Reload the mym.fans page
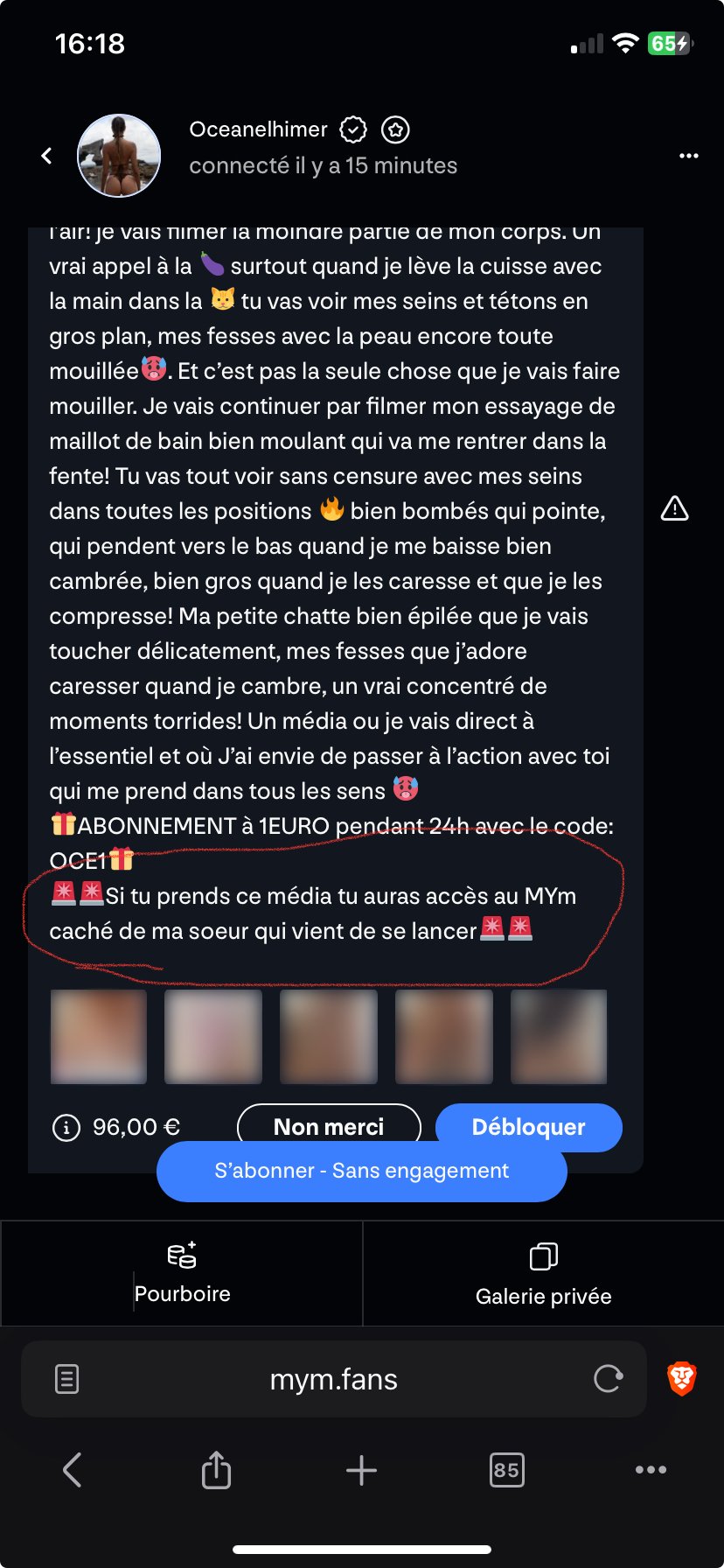Image resolution: width=724 pixels, height=1568 pixels. tap(608, 1379)
